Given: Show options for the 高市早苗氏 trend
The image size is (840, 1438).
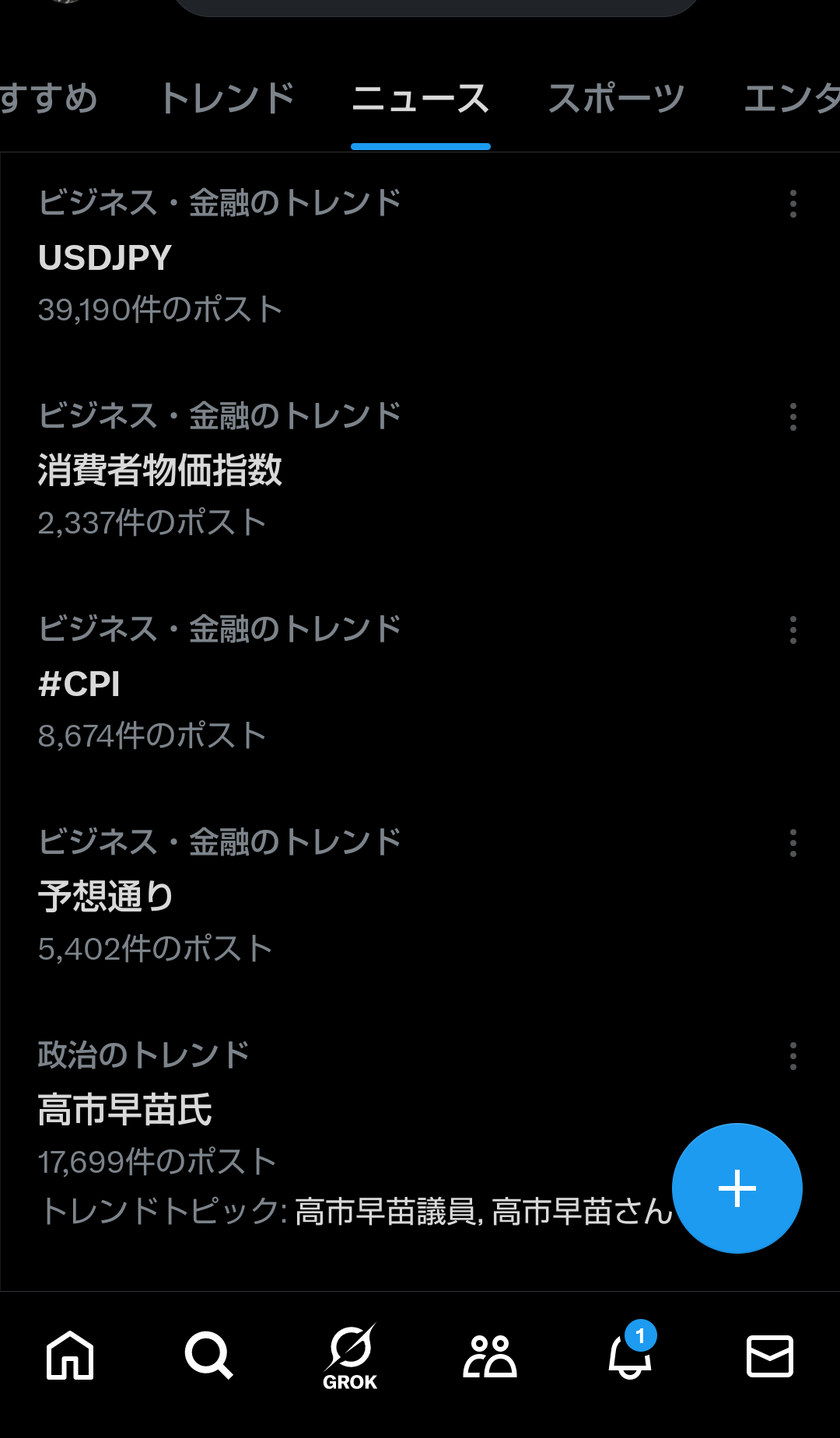Looking at the screenshot, I should (x=793, y=1056).
